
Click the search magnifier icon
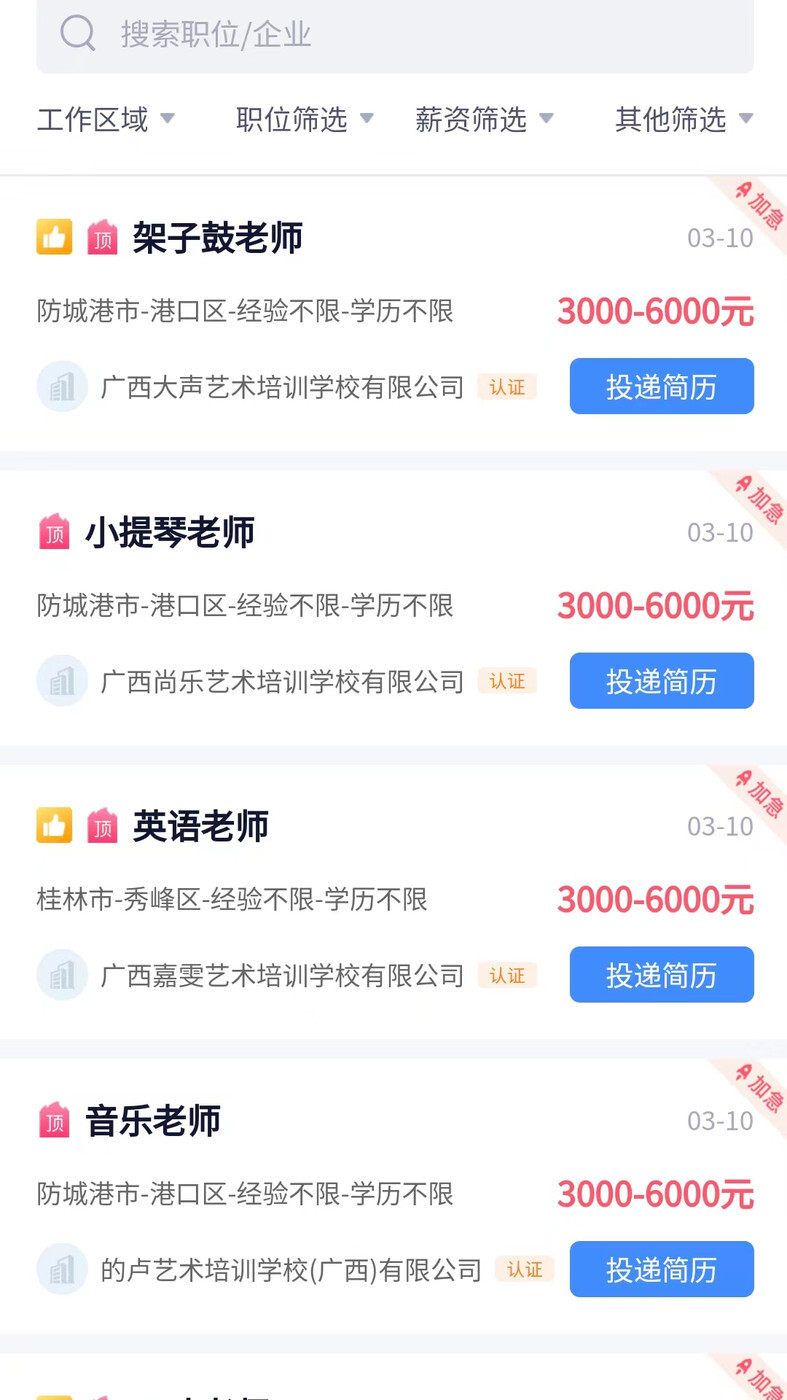tap(77, 33)
